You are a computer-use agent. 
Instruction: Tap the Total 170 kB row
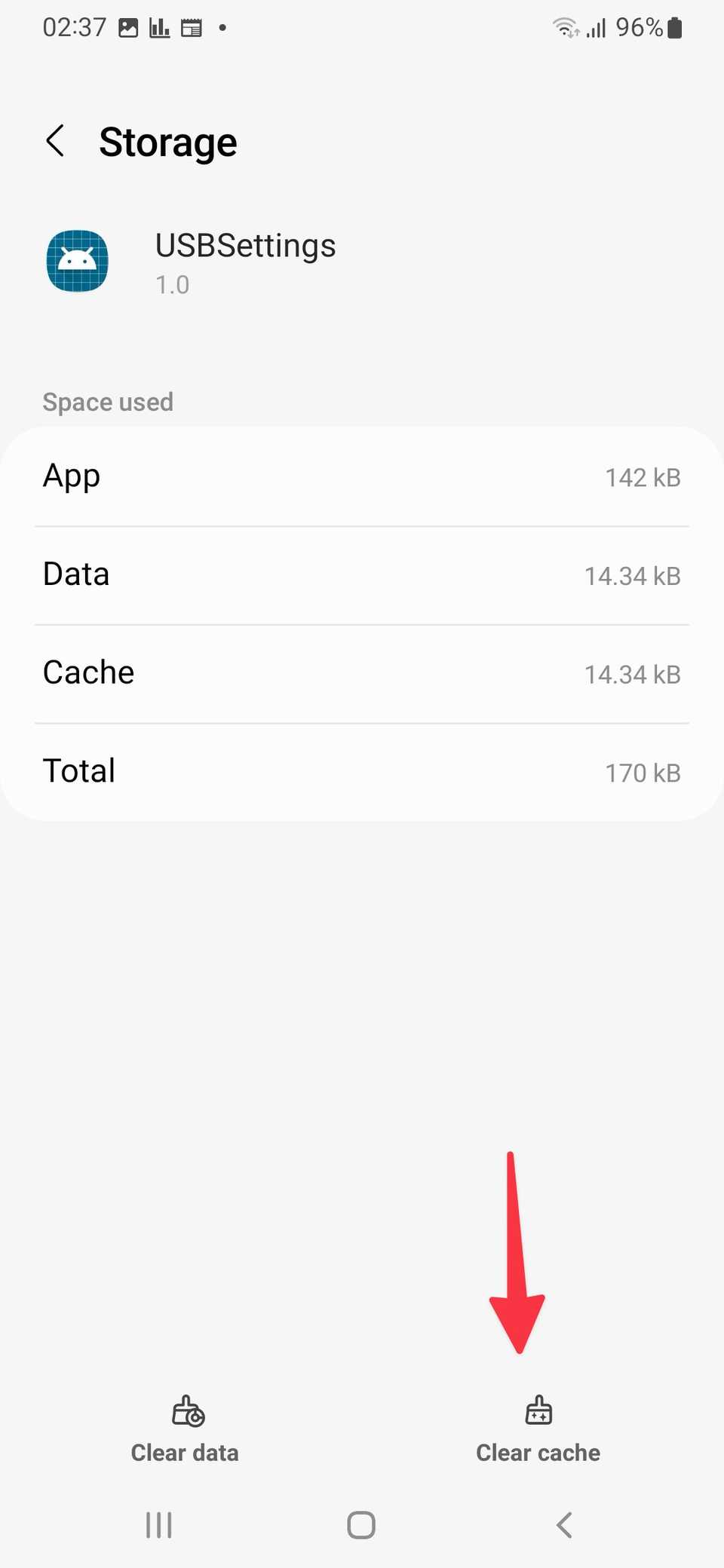360,771
